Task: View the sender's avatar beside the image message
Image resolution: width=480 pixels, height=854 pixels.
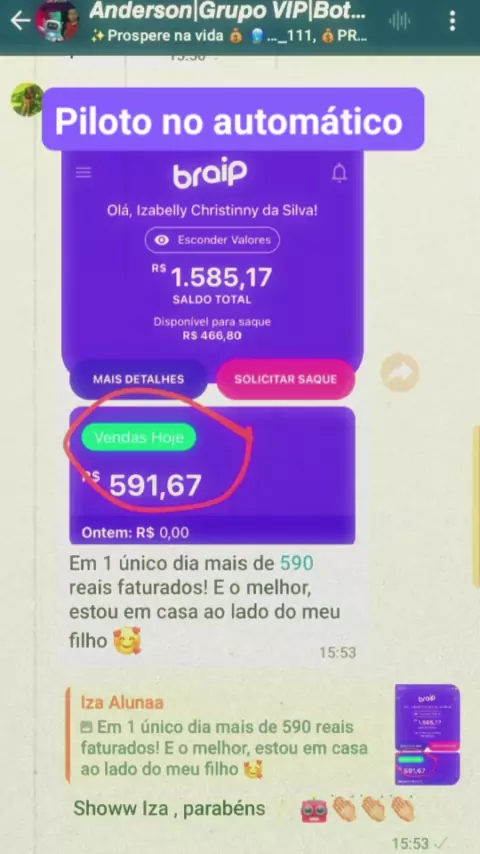Action: pos(27,100)
